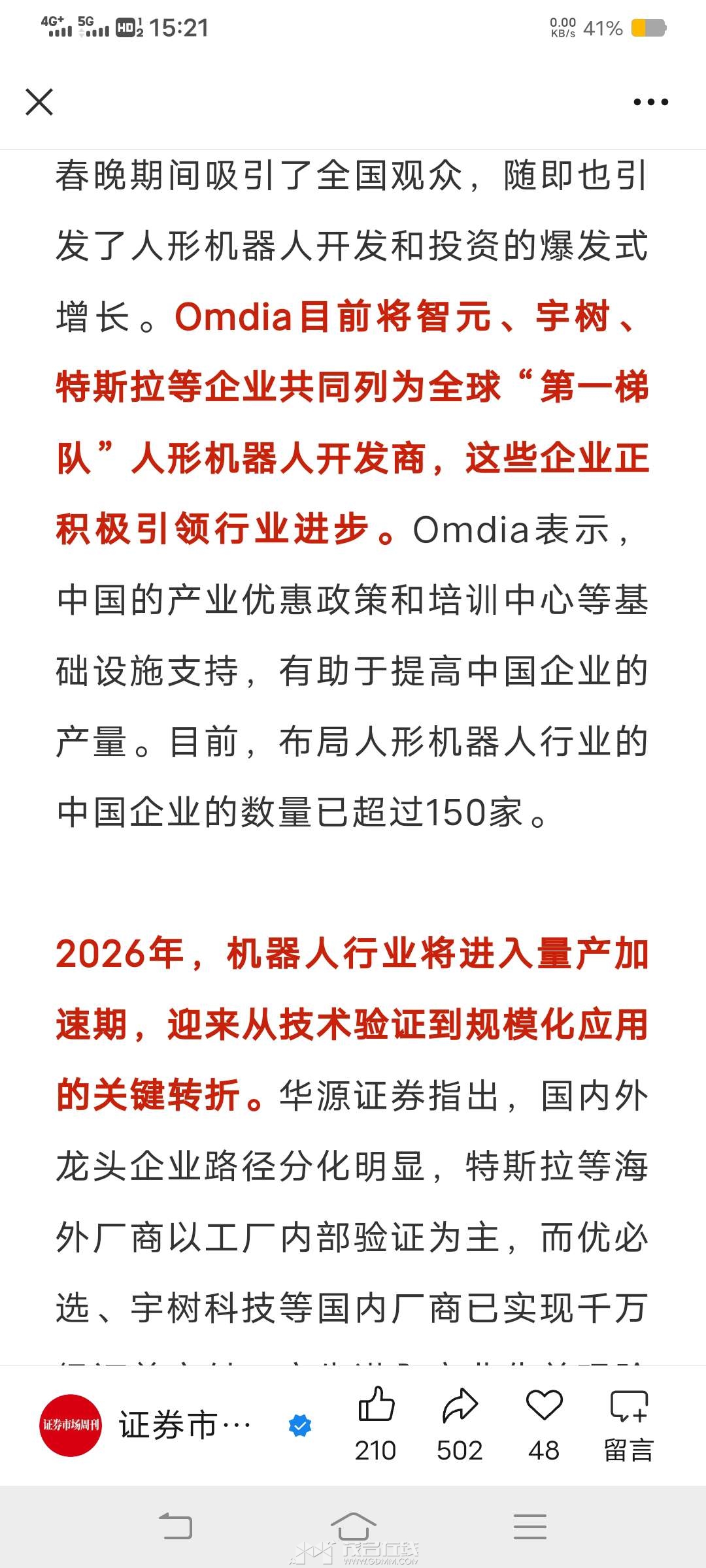
Task: Go to the phone home screen
Action: pos(353,1526)
